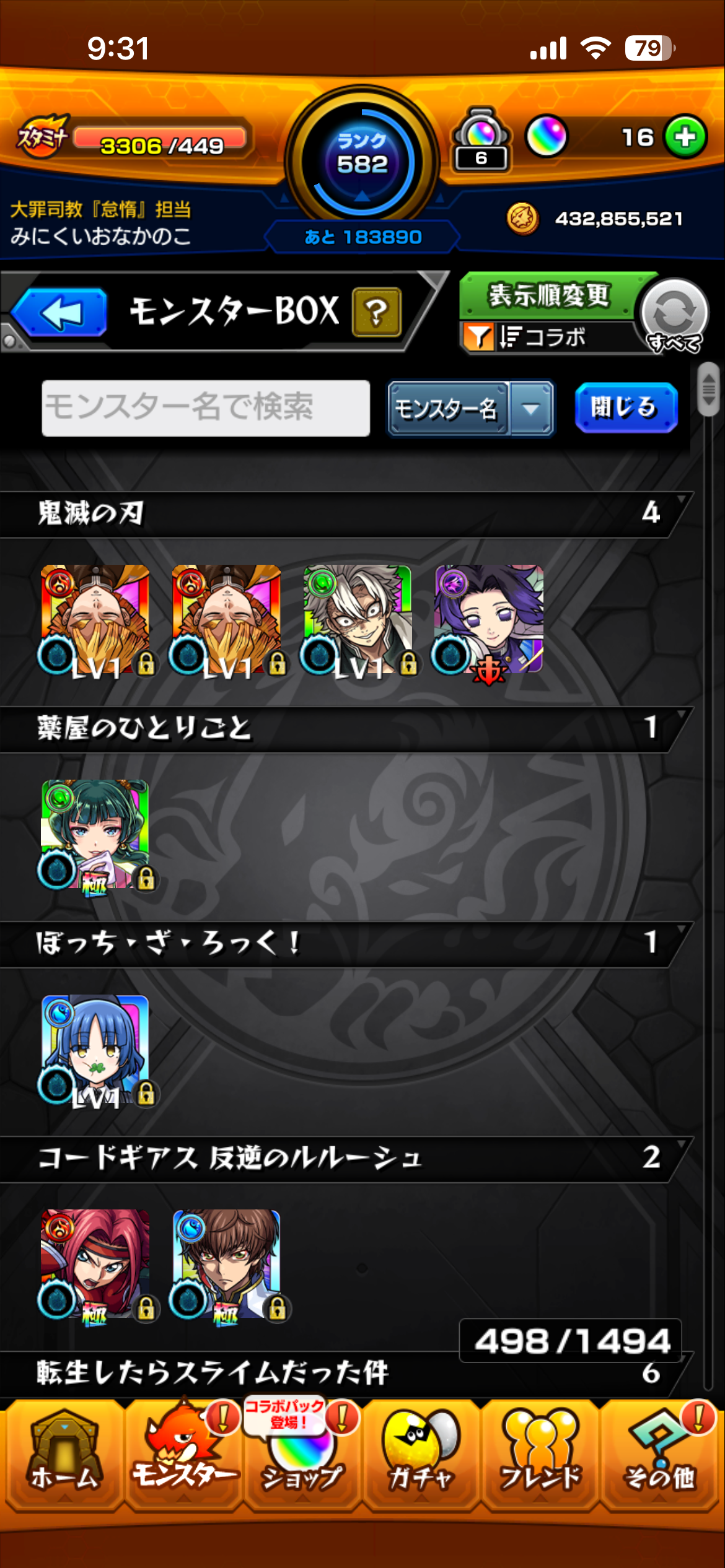The height and width of the screenshot is (1568, 725).
Task: Select the purple-haired monster in 鬼滅の刃
Action: click(488, 619)
